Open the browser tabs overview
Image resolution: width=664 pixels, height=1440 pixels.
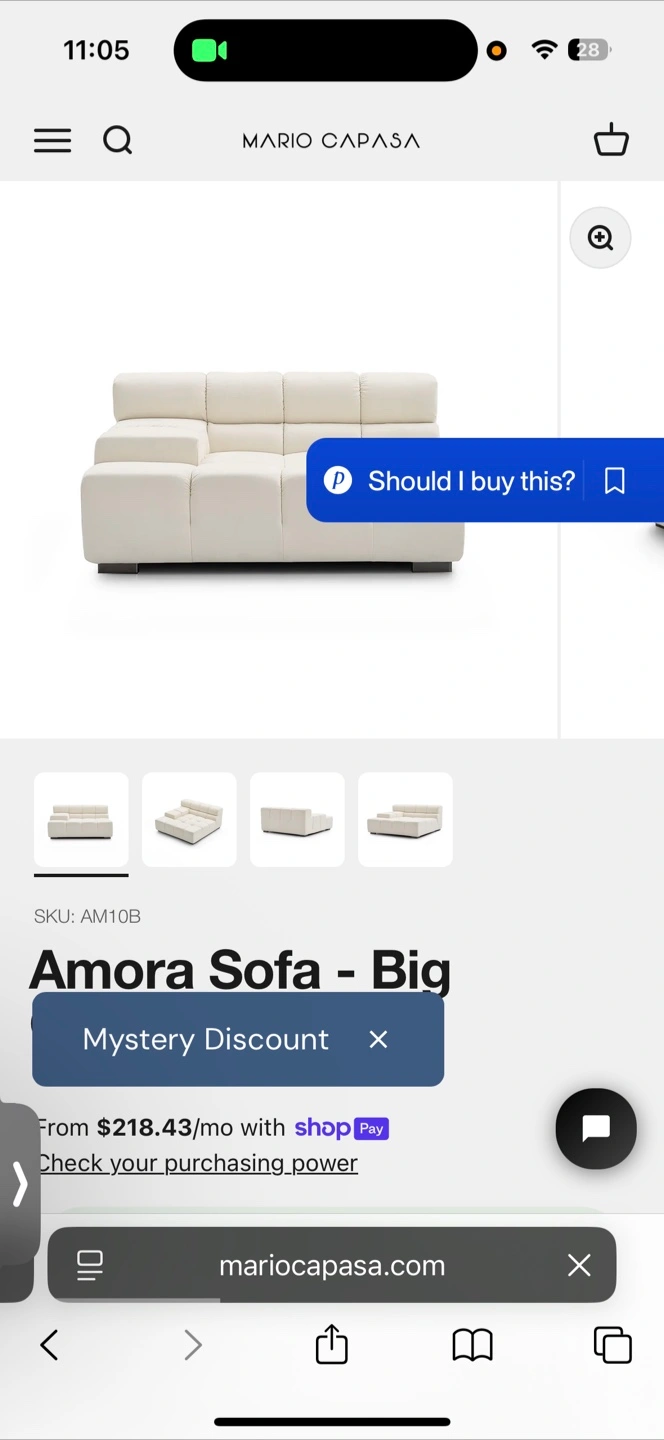point(612,1345)
